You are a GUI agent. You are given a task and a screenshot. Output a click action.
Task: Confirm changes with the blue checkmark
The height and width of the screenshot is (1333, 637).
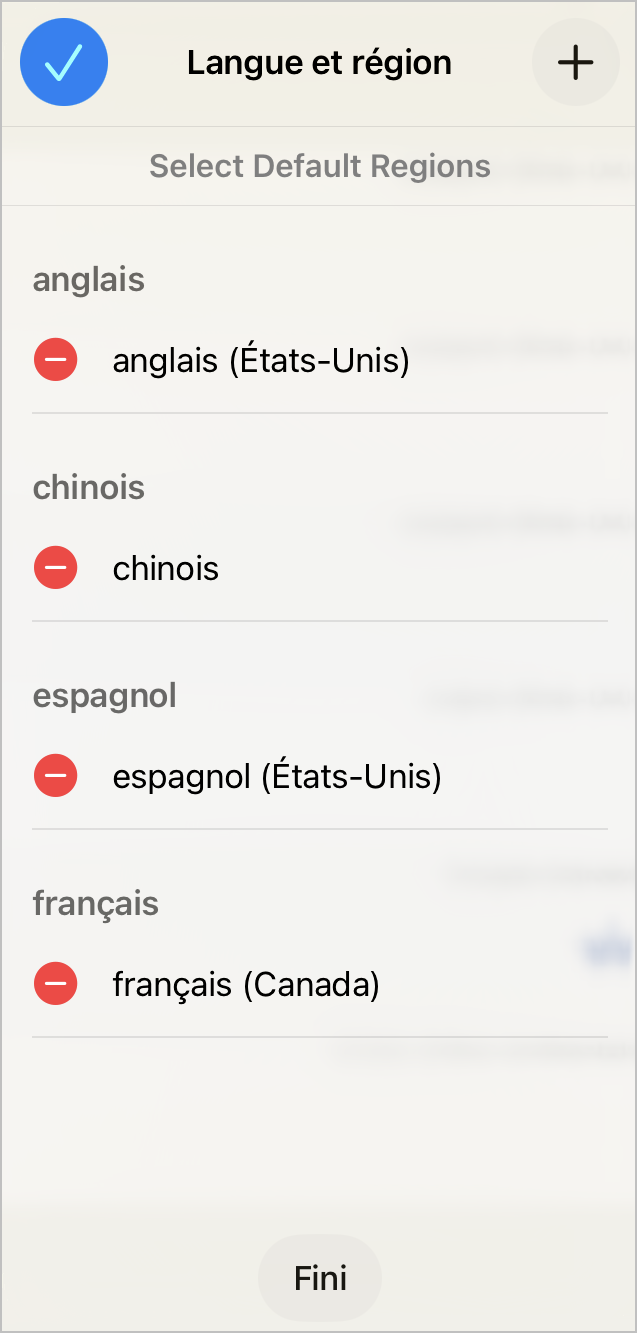pos(64,62)
